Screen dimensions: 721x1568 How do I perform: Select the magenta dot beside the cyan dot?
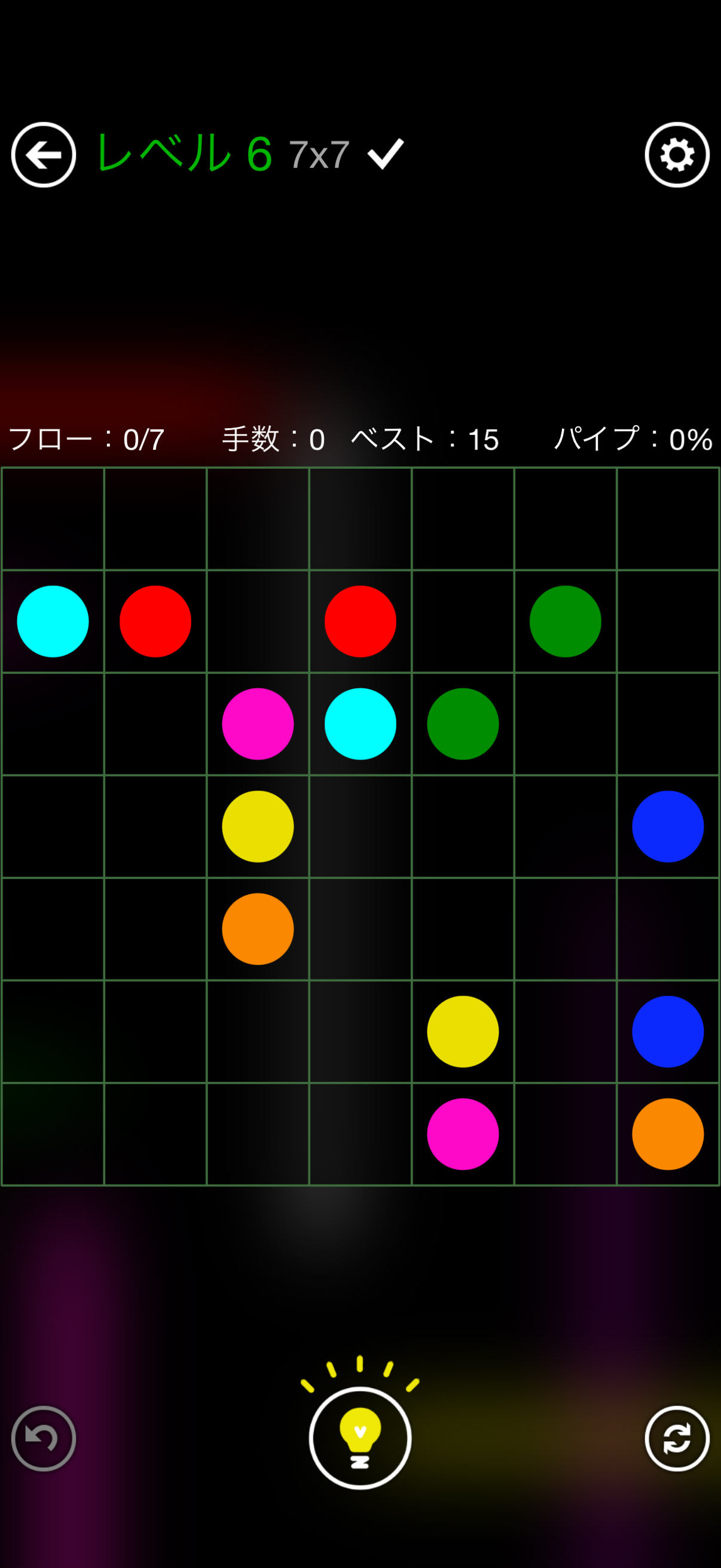click(x=257, y=724)
